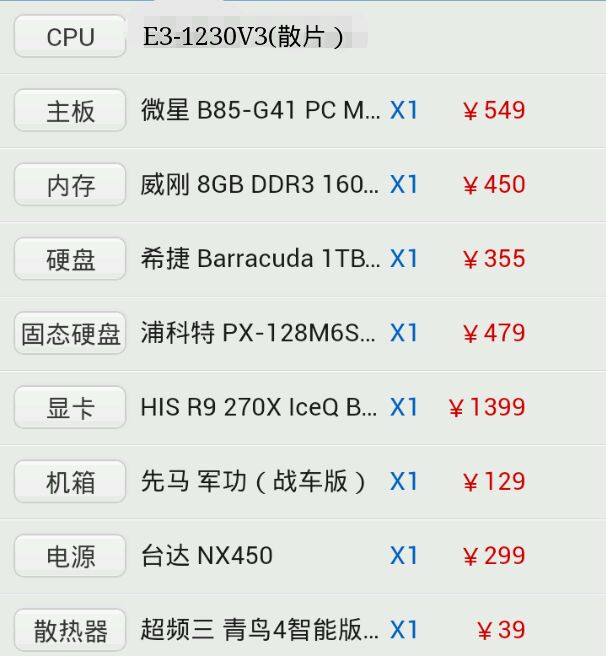Viewport: 606px width, 656px height.
Task: View the 浦科特 PX-128M6S item
Action: tap(258, 333)
